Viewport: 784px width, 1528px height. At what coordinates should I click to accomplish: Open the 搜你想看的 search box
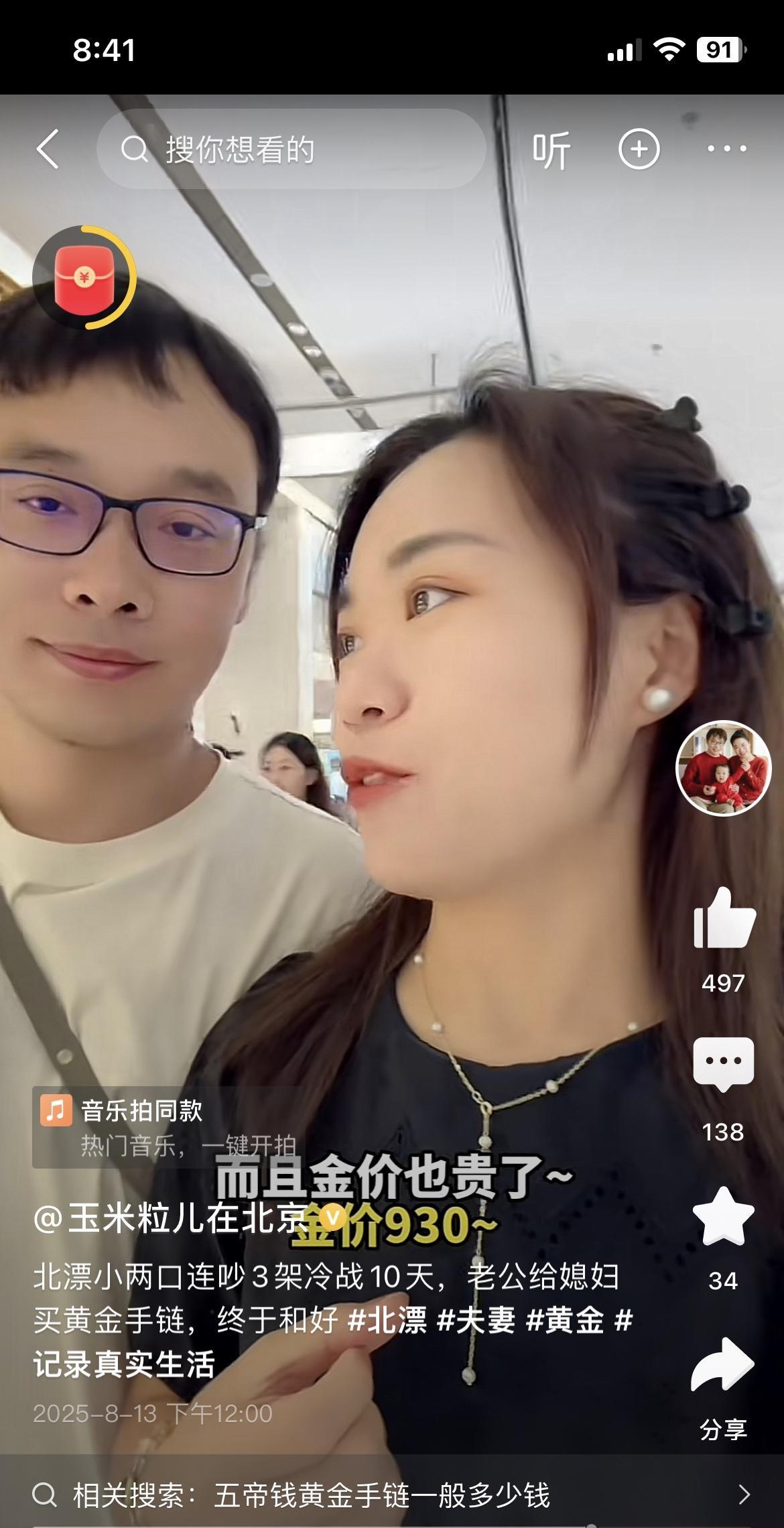[291, 149]
